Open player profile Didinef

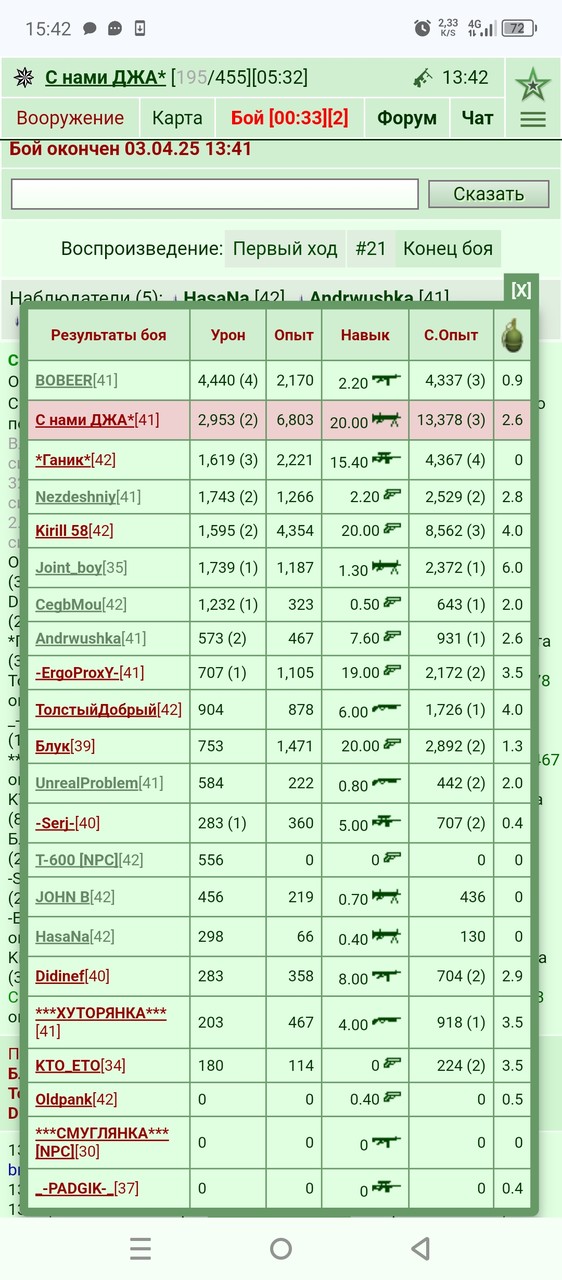[x=60, y=975]
